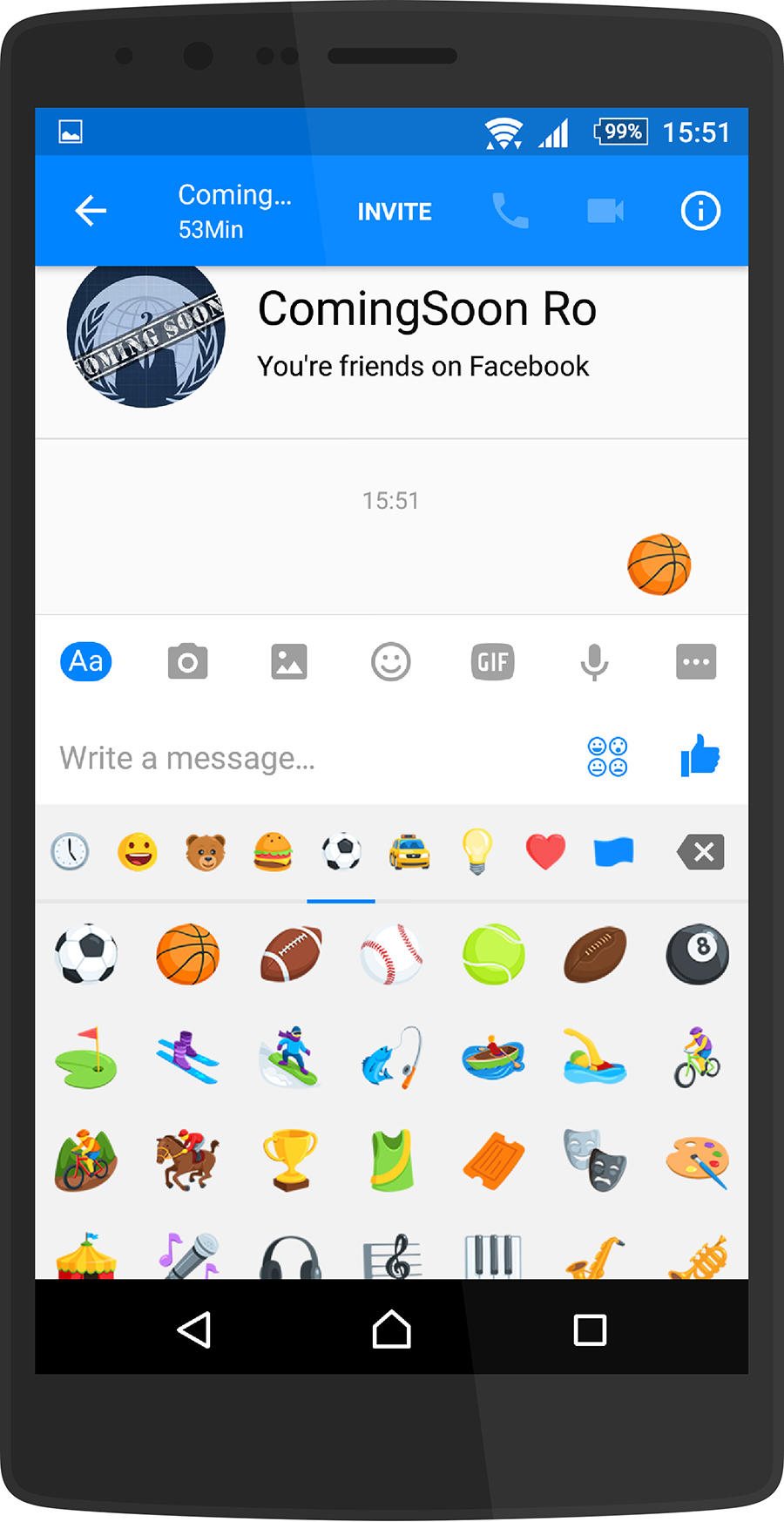Toggle the emoji keyboard icon
Viewport: 784px width, 1522px height.
pyautogui.click(x=607, y=756)
